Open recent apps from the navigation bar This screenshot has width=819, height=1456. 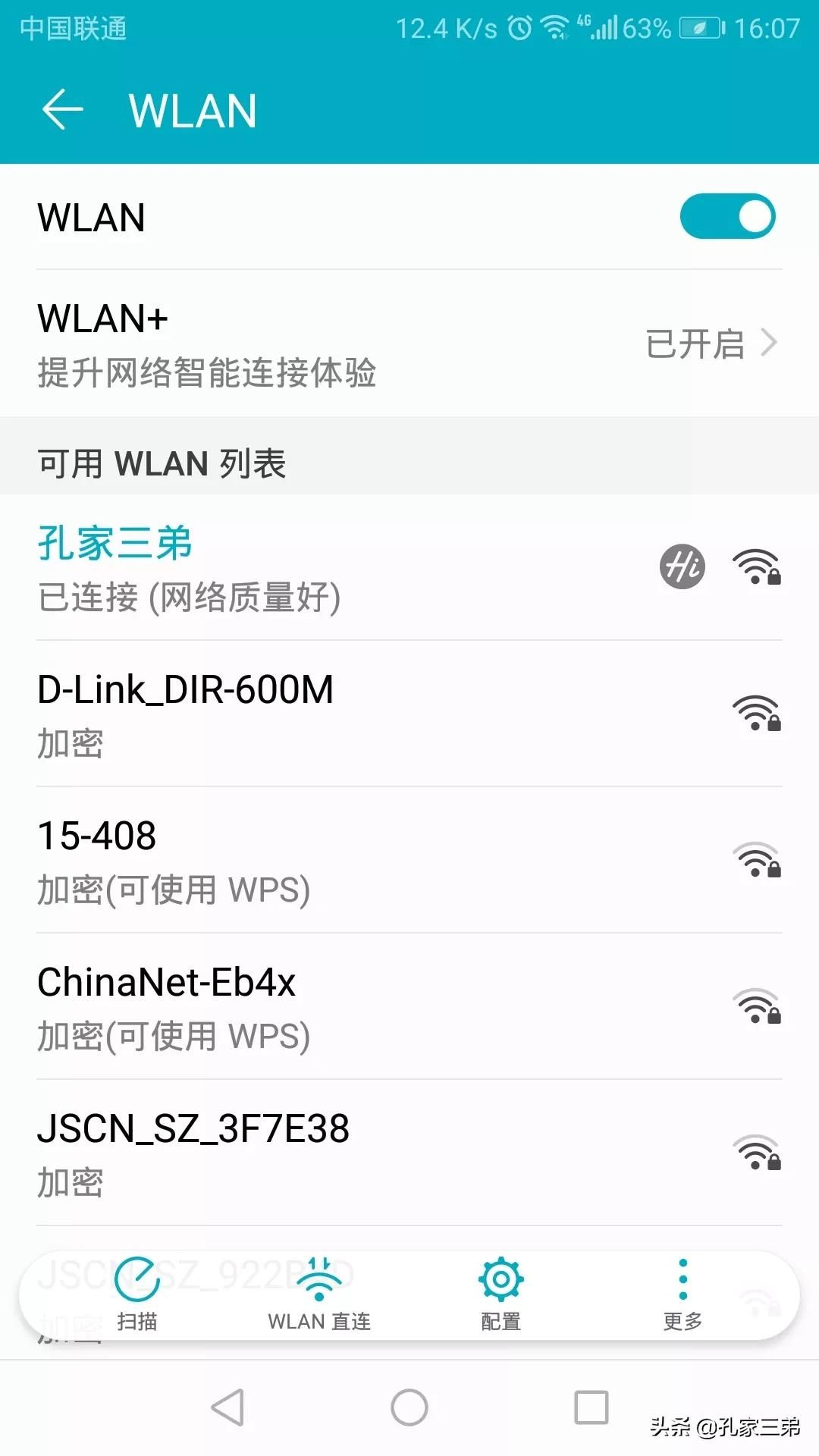coord(591,1407)
